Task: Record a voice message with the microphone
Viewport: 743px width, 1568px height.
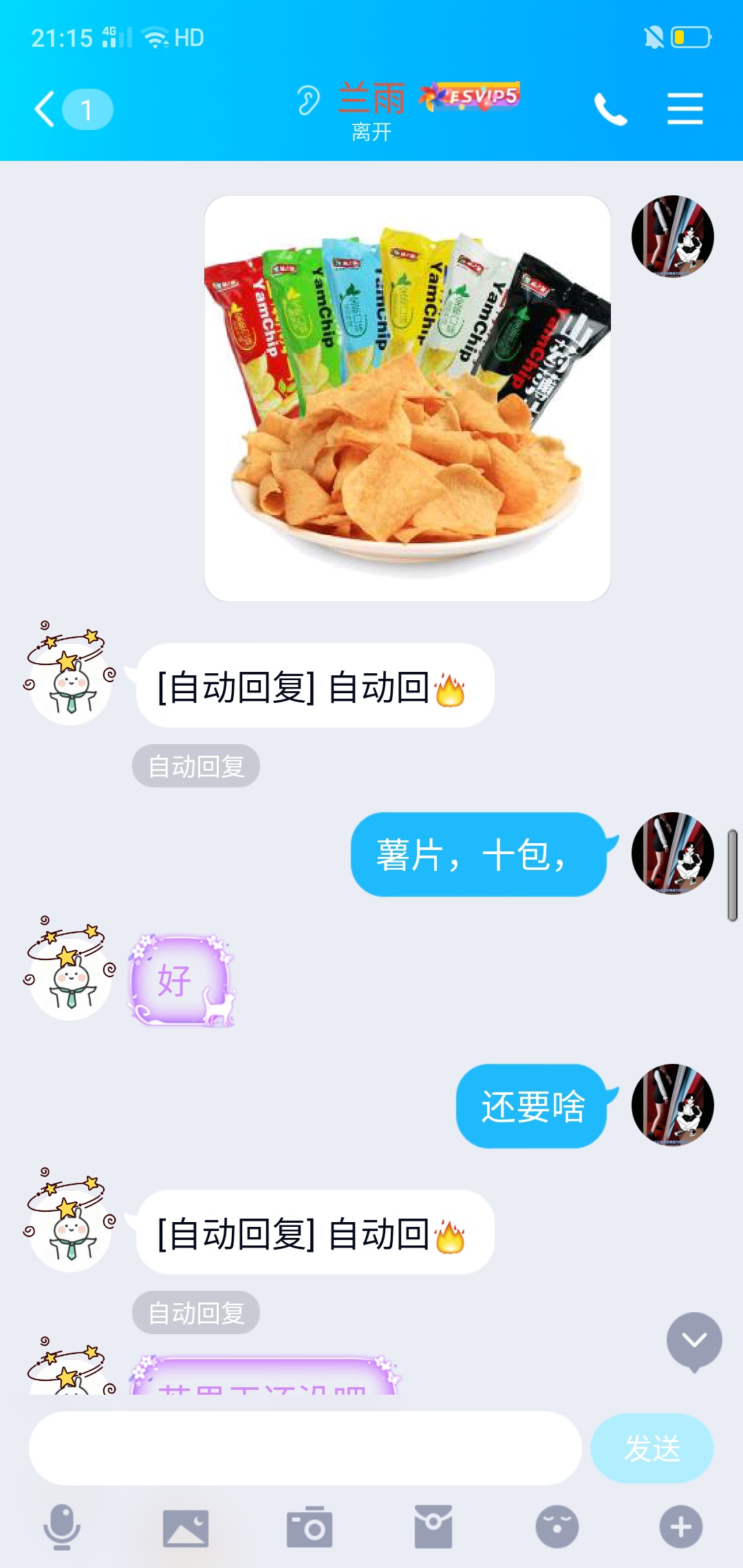Action: pos(62,1527)
